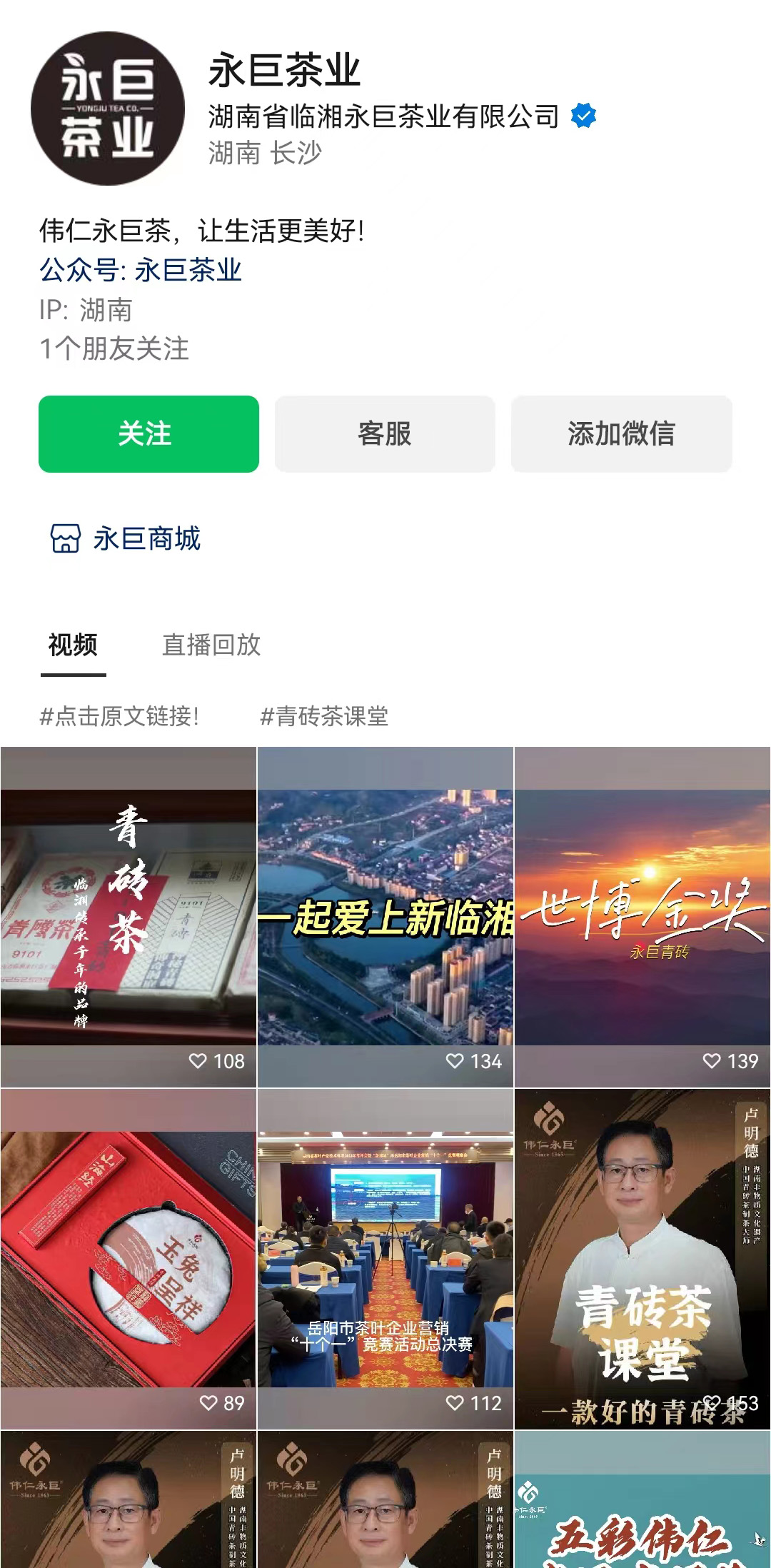Select the 视频 tab
771x1568 pixels.
(x=73, y=645)
